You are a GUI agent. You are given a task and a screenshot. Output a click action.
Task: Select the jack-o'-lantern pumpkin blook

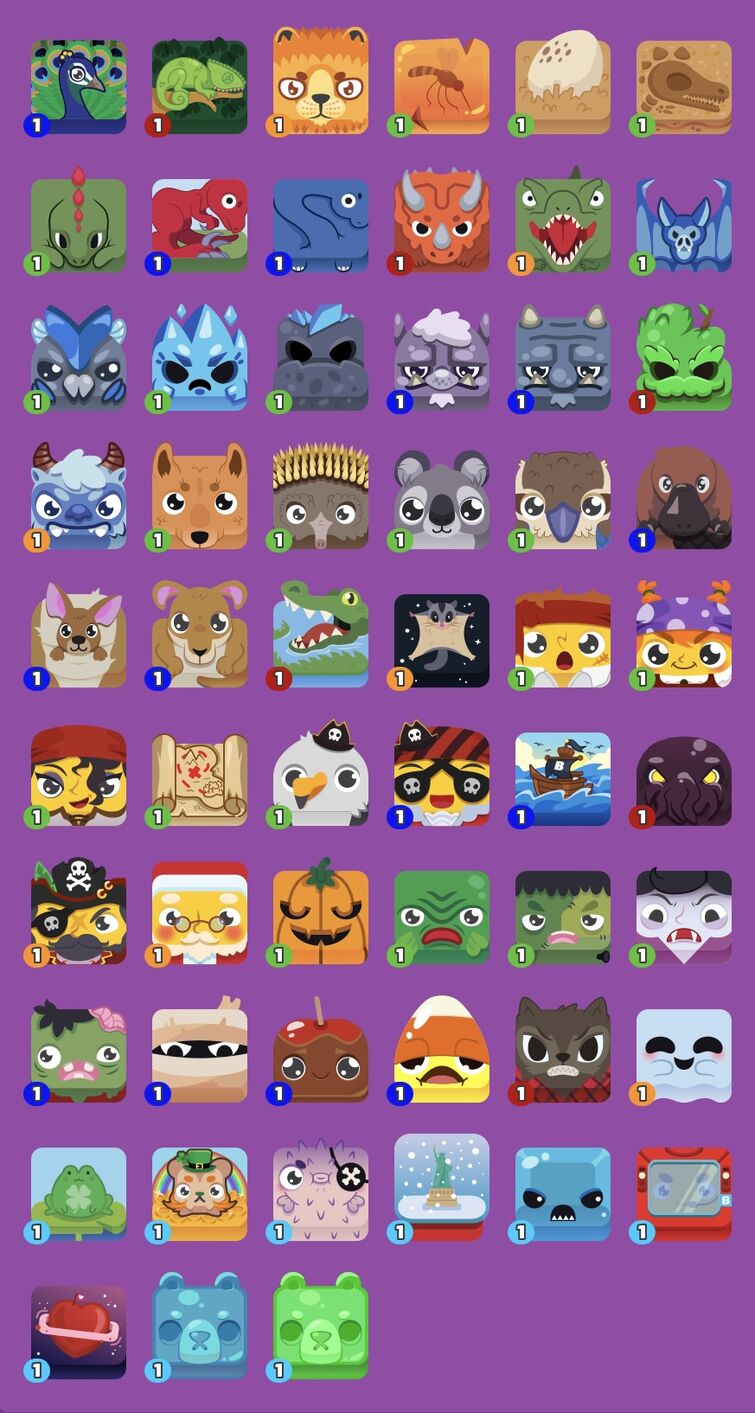pyautogui.click(x=321, y=912)
